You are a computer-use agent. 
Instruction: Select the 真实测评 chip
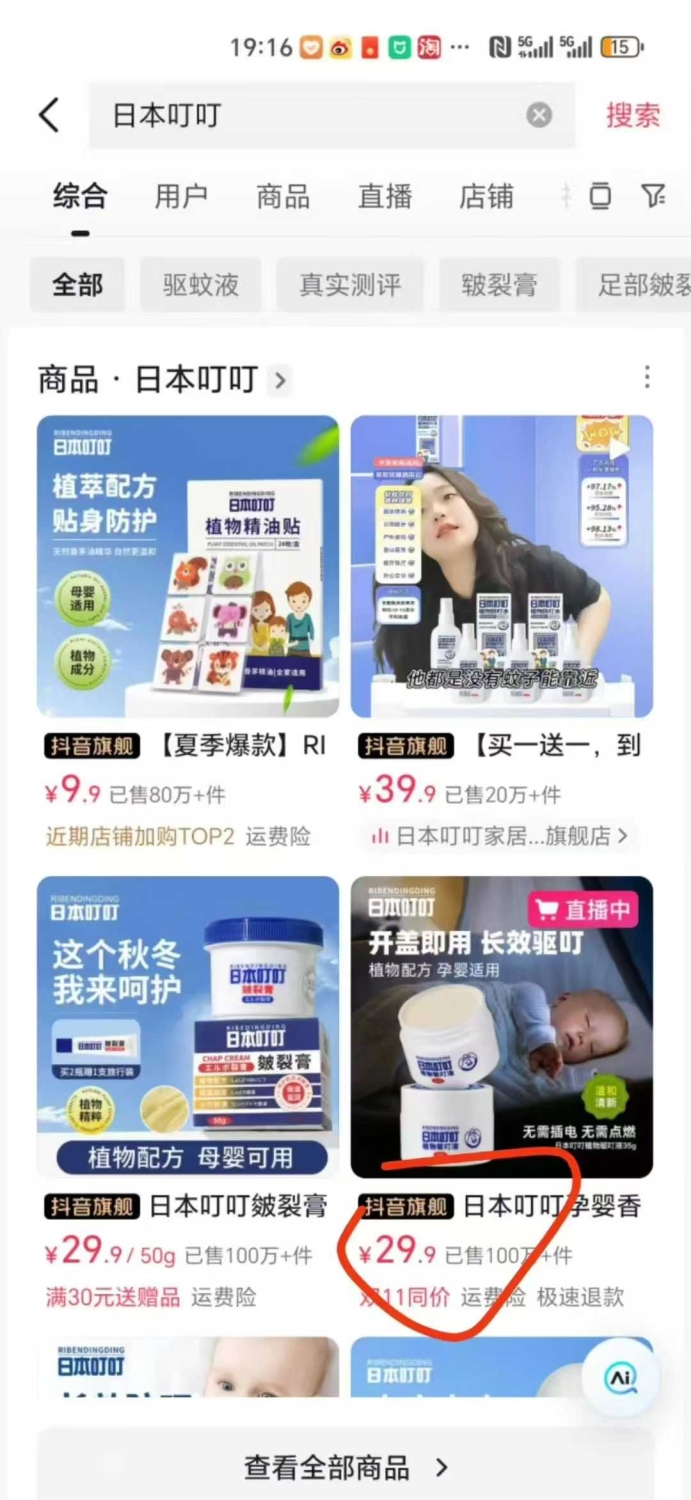tap(350, 285)
